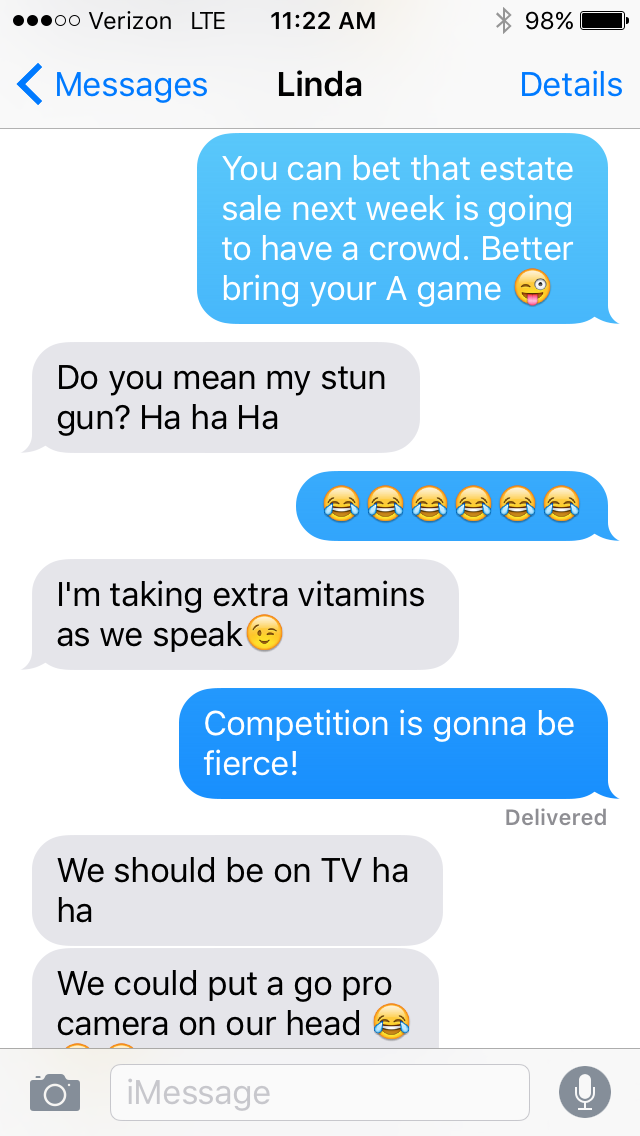Open the camera to attach a photo
The width and height of the screenshot is (640, 1136).
pos(55,1092)
